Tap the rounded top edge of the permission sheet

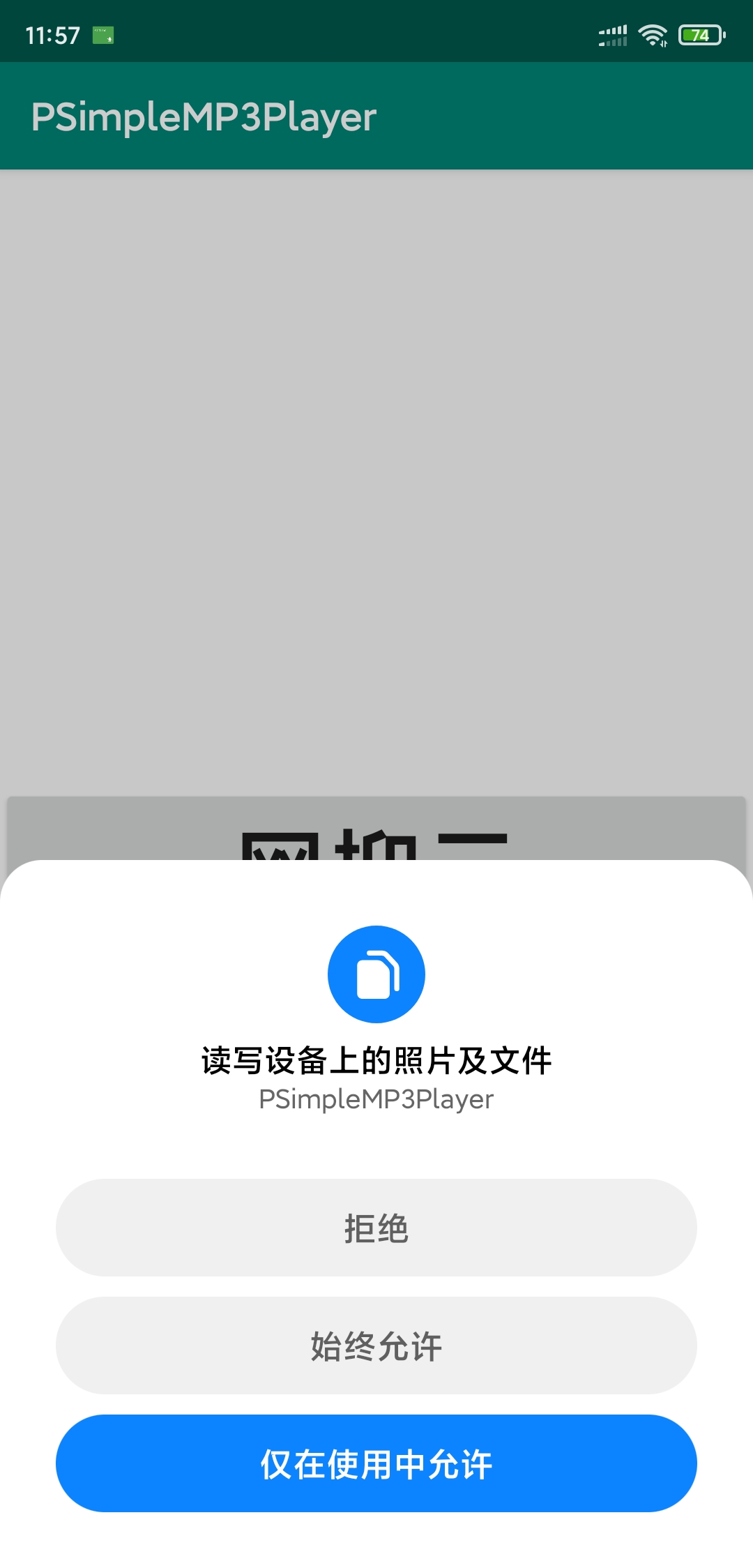pyautogui.click(x=375, y=870)
